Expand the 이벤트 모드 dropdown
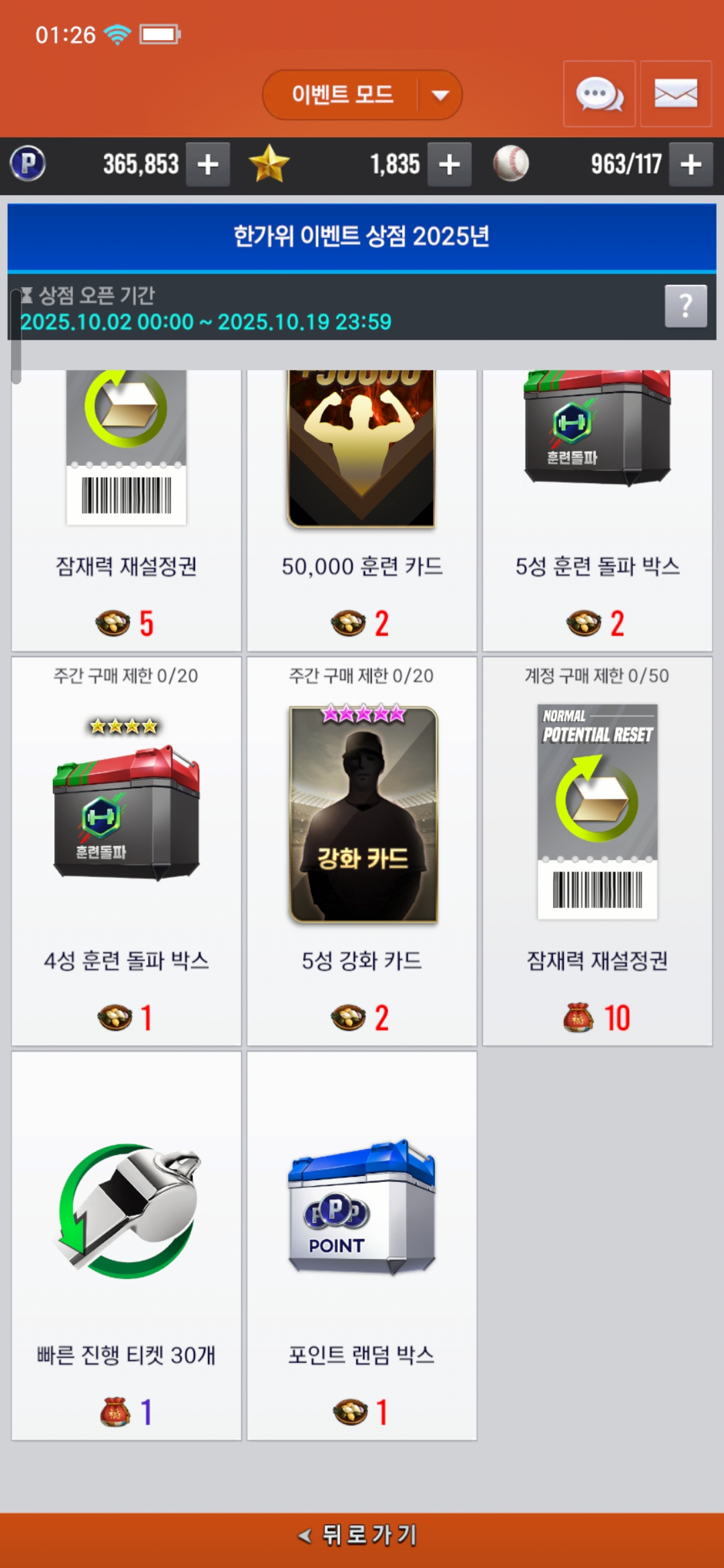 [440, 95]
